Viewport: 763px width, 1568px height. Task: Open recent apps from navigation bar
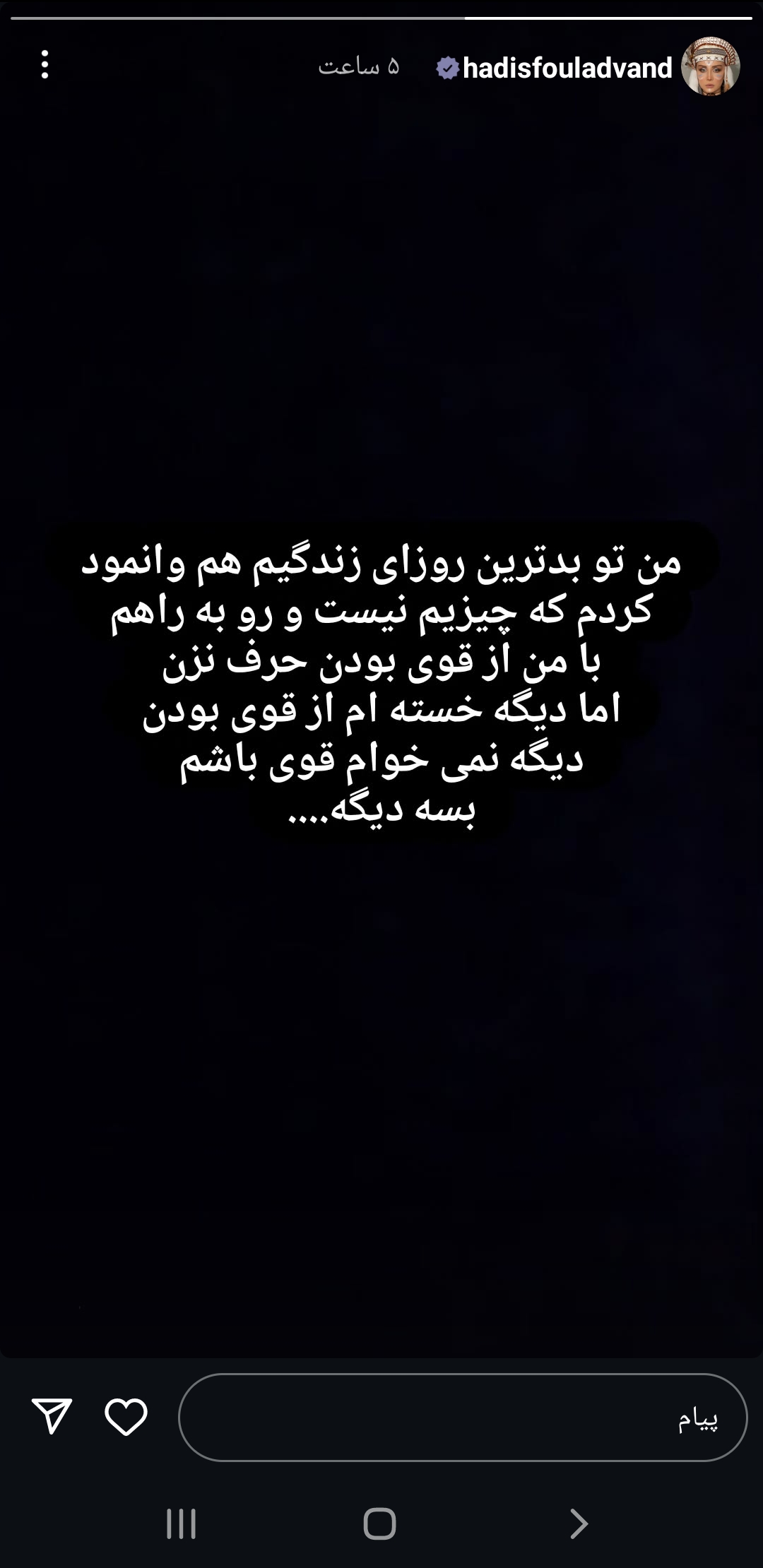[x=181, y=1524]
